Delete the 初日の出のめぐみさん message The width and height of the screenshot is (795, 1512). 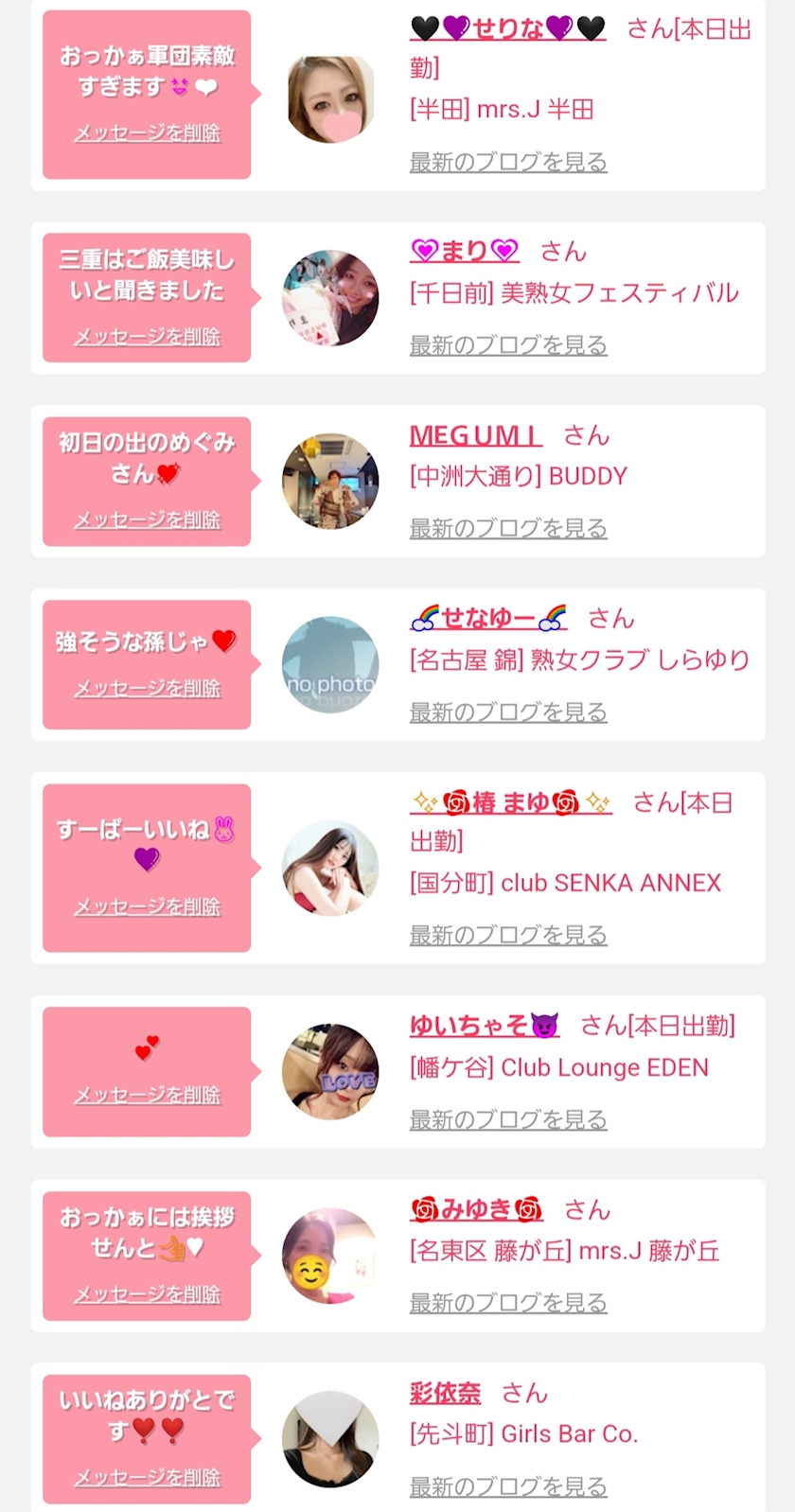pyautogui.click(x=147, y=520)
